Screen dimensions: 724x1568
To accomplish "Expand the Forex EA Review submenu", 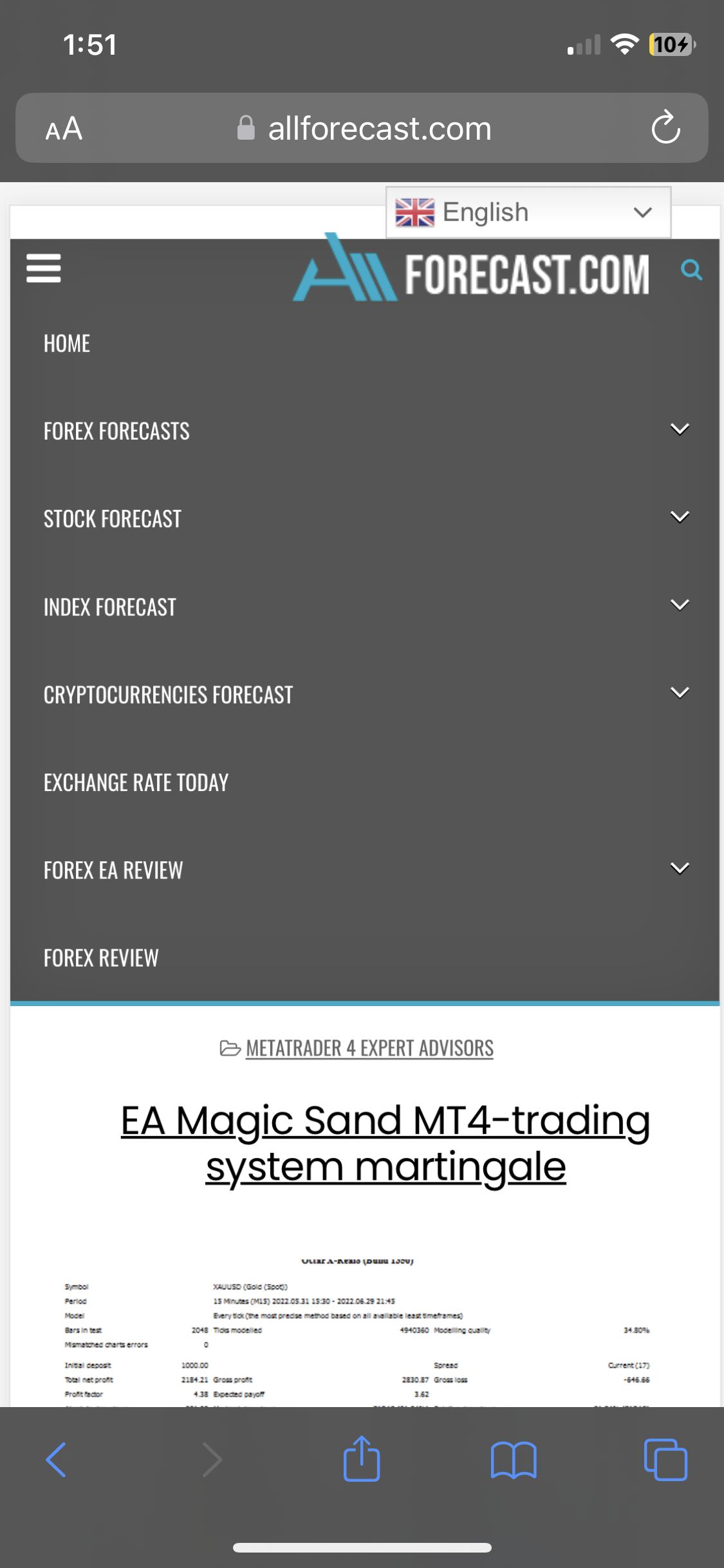I will [680, 868].
